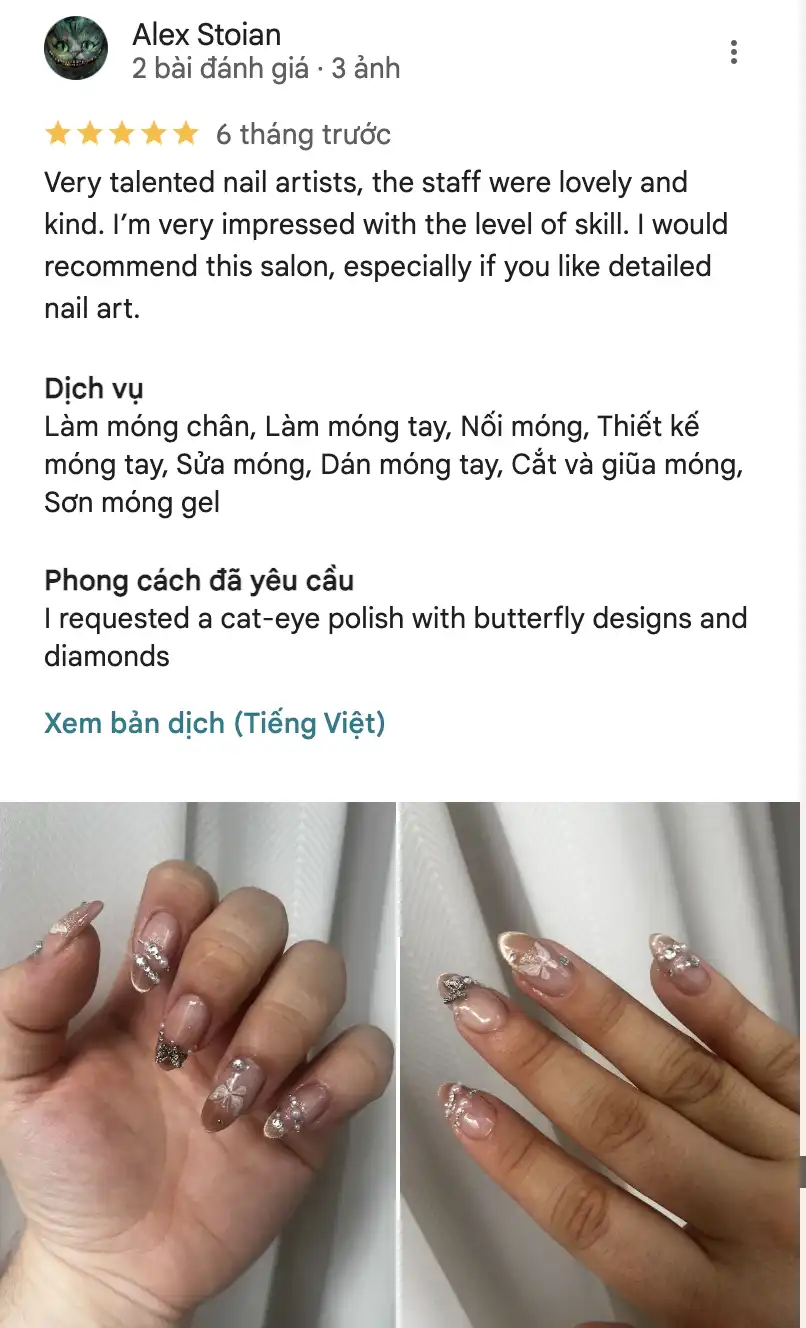Open the right nail photo of fingers
This screenshot has width=806, height=1328.
tap(600, 1064)
